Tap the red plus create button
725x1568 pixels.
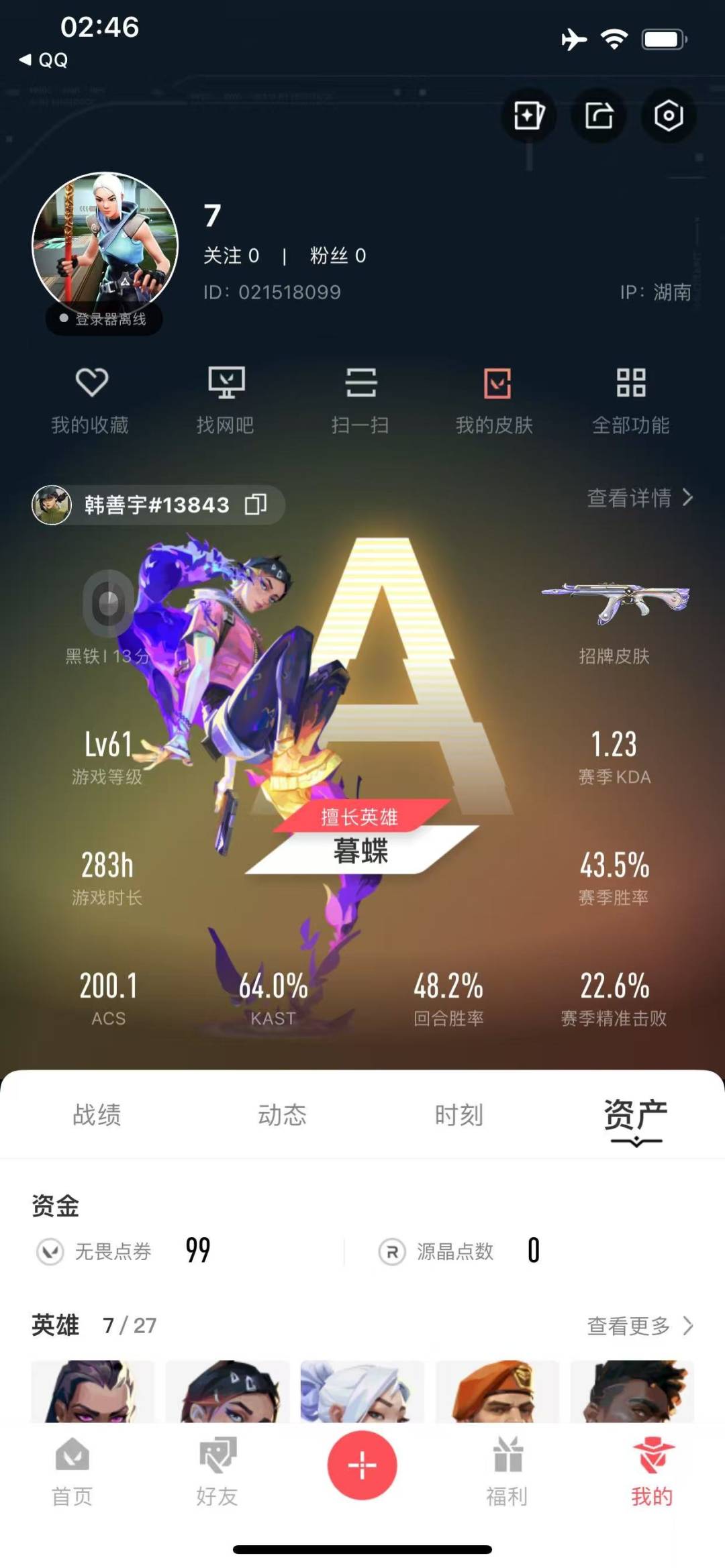click(x=362, y=1465)
